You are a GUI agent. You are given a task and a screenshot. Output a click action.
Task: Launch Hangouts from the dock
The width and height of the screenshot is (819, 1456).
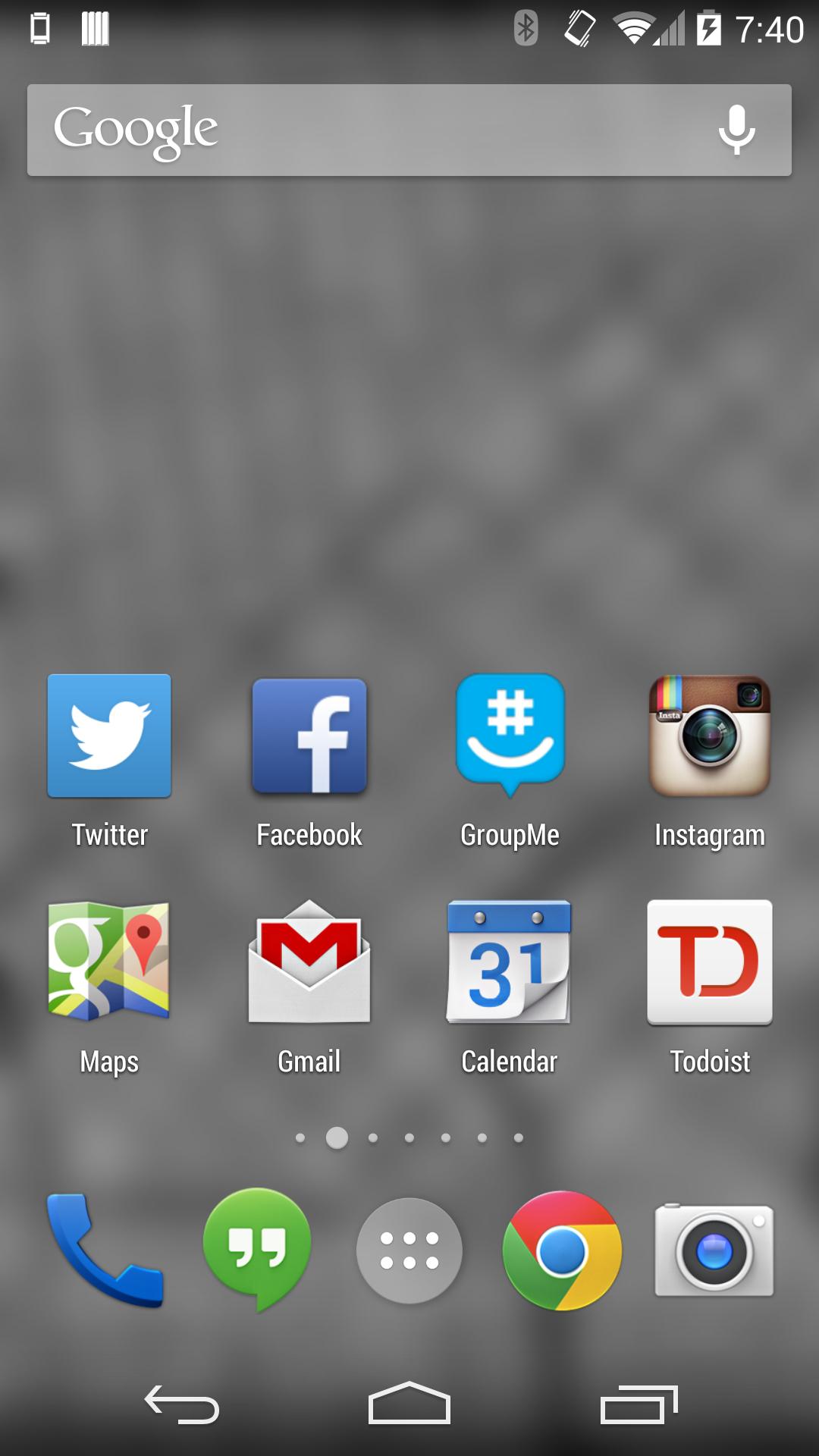click(x=257, y=1250)
